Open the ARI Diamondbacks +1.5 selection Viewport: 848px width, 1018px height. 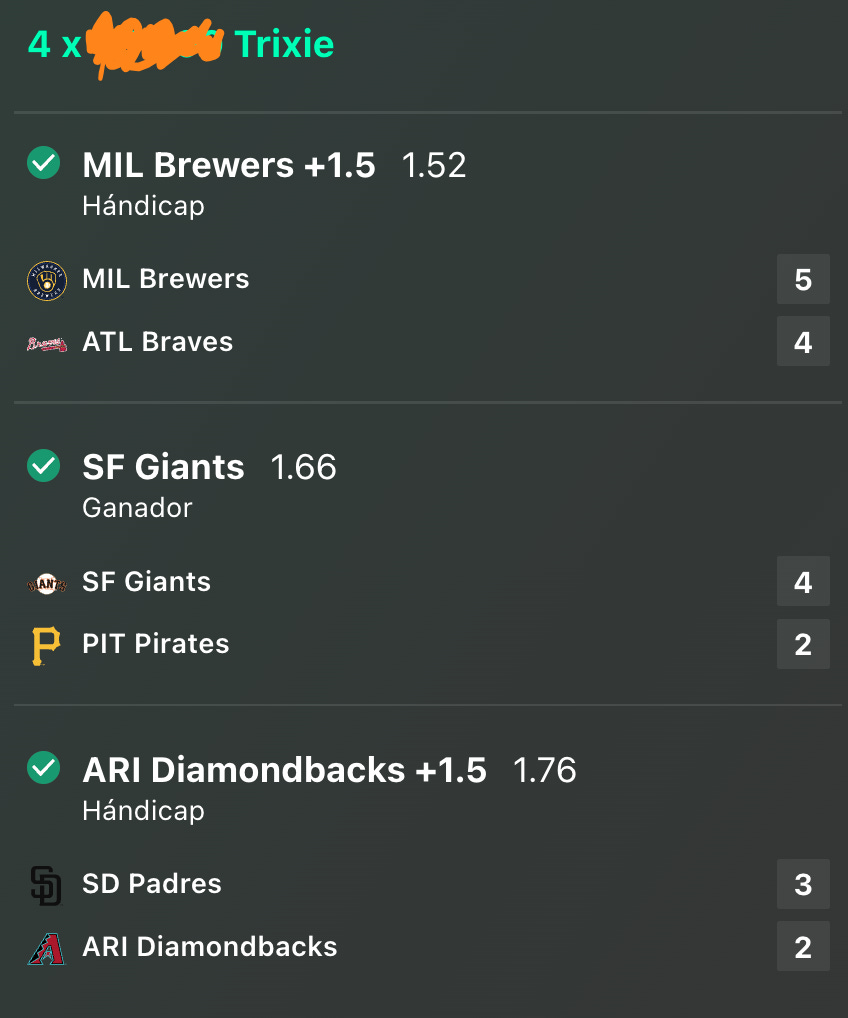tap(284, 770)
